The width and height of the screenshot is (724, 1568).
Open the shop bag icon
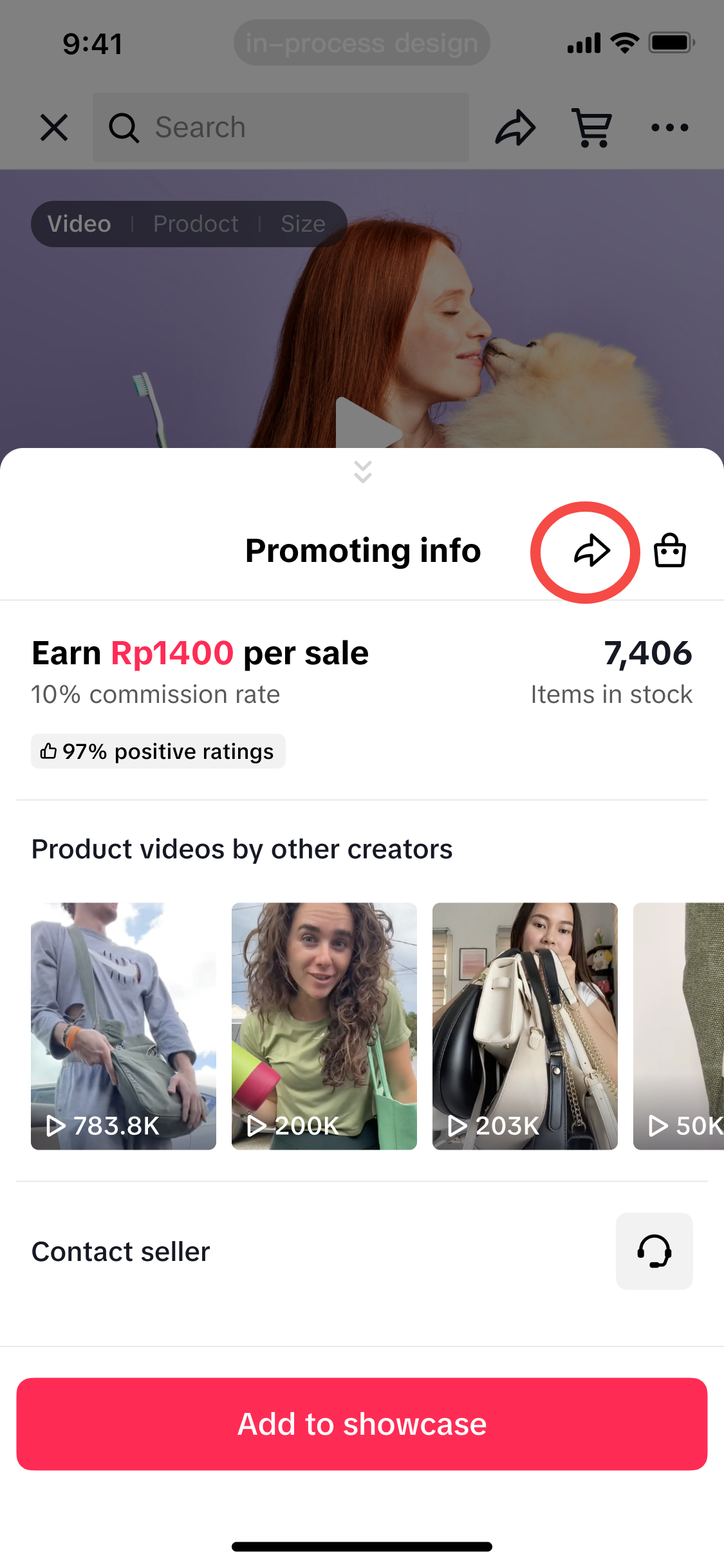point(670,552)
